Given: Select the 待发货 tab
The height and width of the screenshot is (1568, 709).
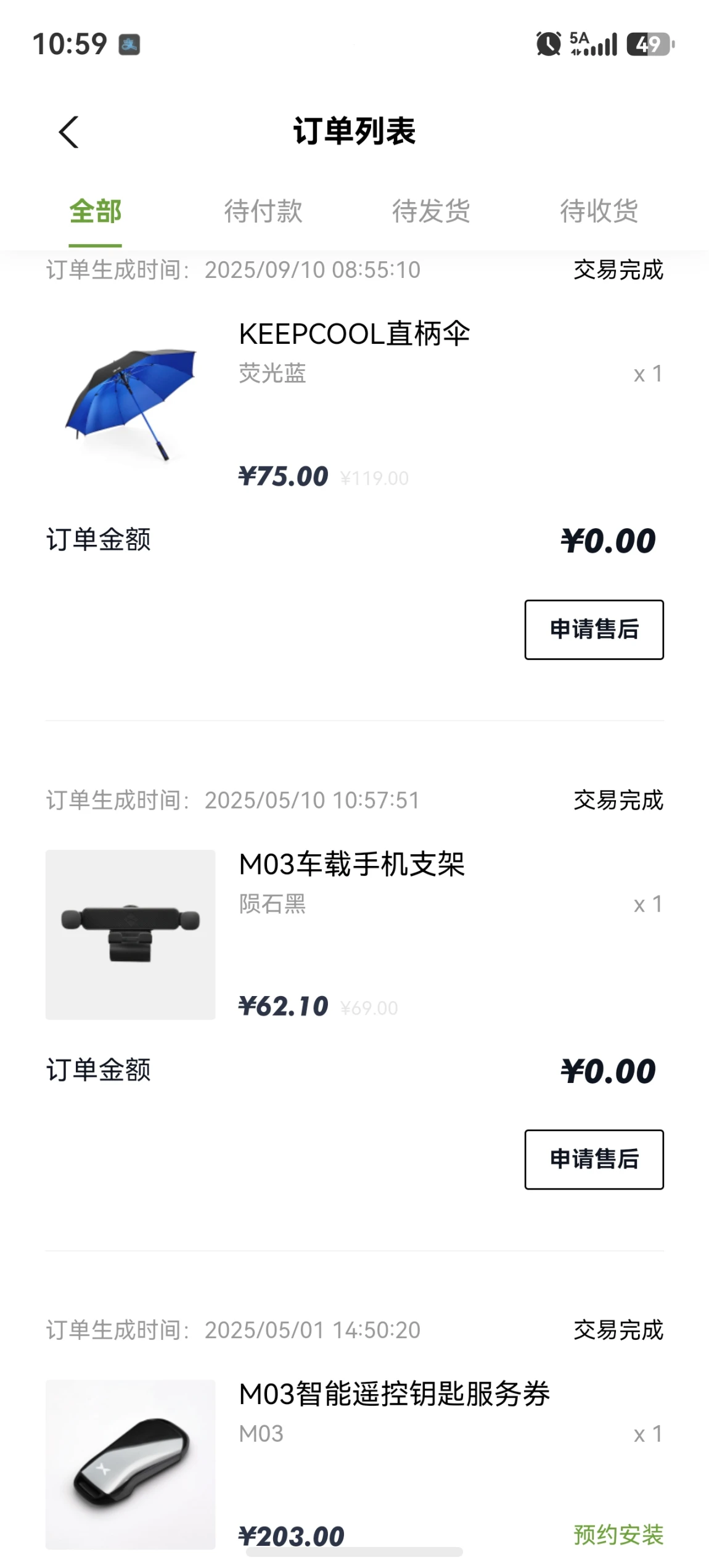Looking at the screenshot, I should pyautogui.click(x=431, y=211).
